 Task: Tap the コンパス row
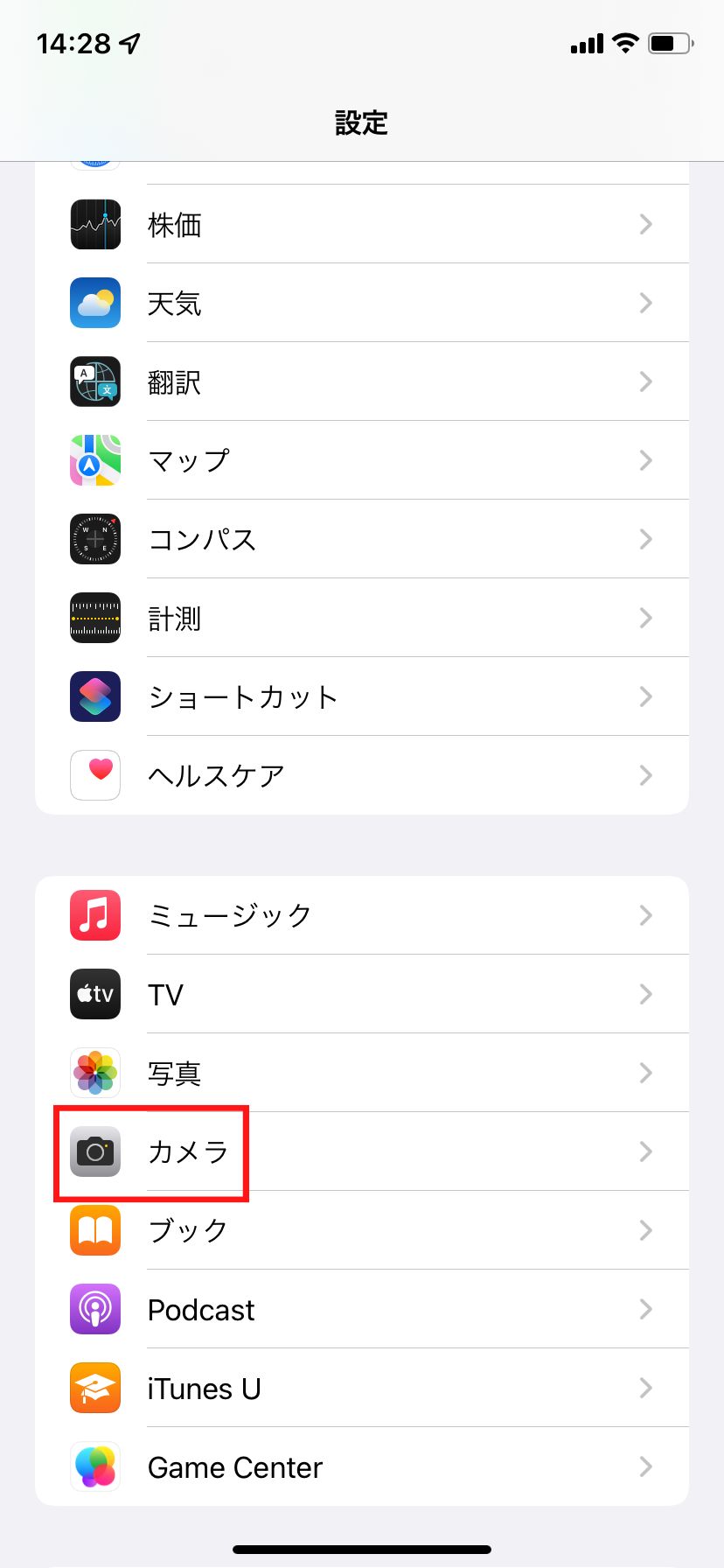362,539
